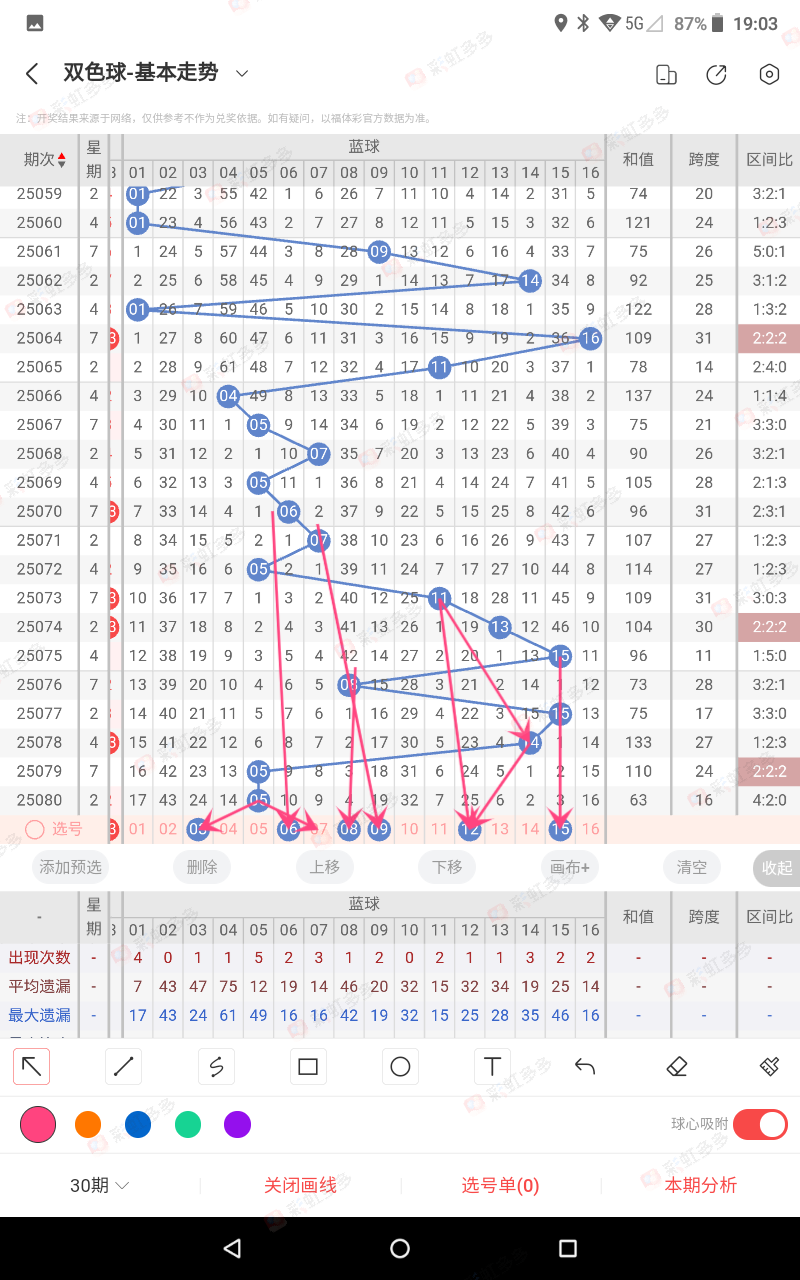This screenshot has height=1280, width=800.
Task: Go back using the top-left arrow
Action: coord(32,73)
